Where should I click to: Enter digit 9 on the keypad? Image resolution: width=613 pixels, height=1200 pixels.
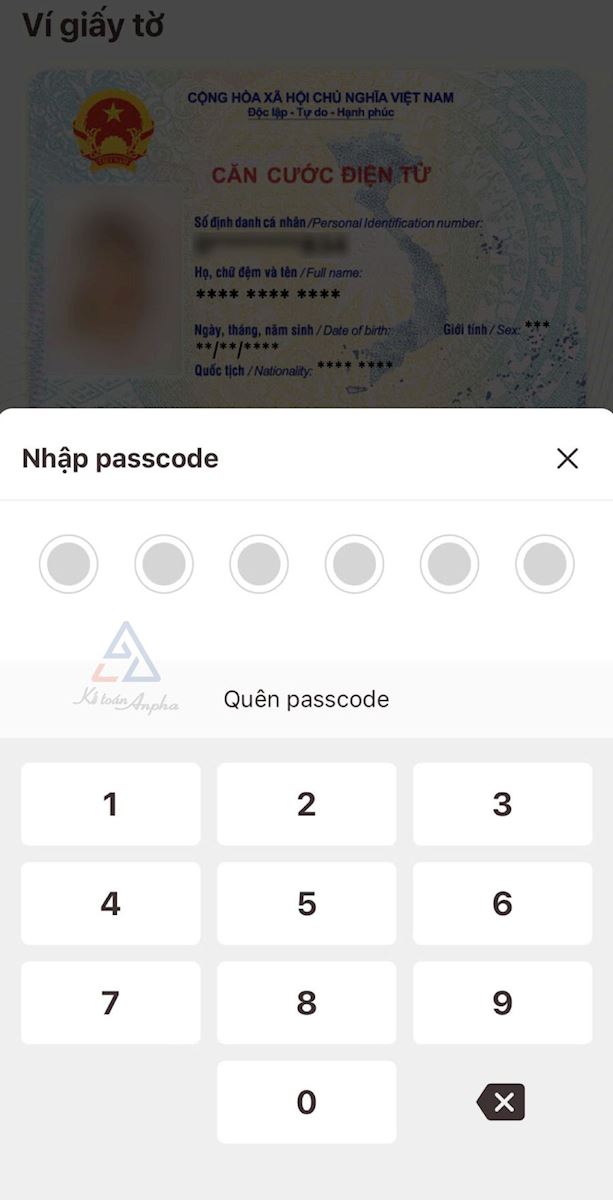point(502,1003)
